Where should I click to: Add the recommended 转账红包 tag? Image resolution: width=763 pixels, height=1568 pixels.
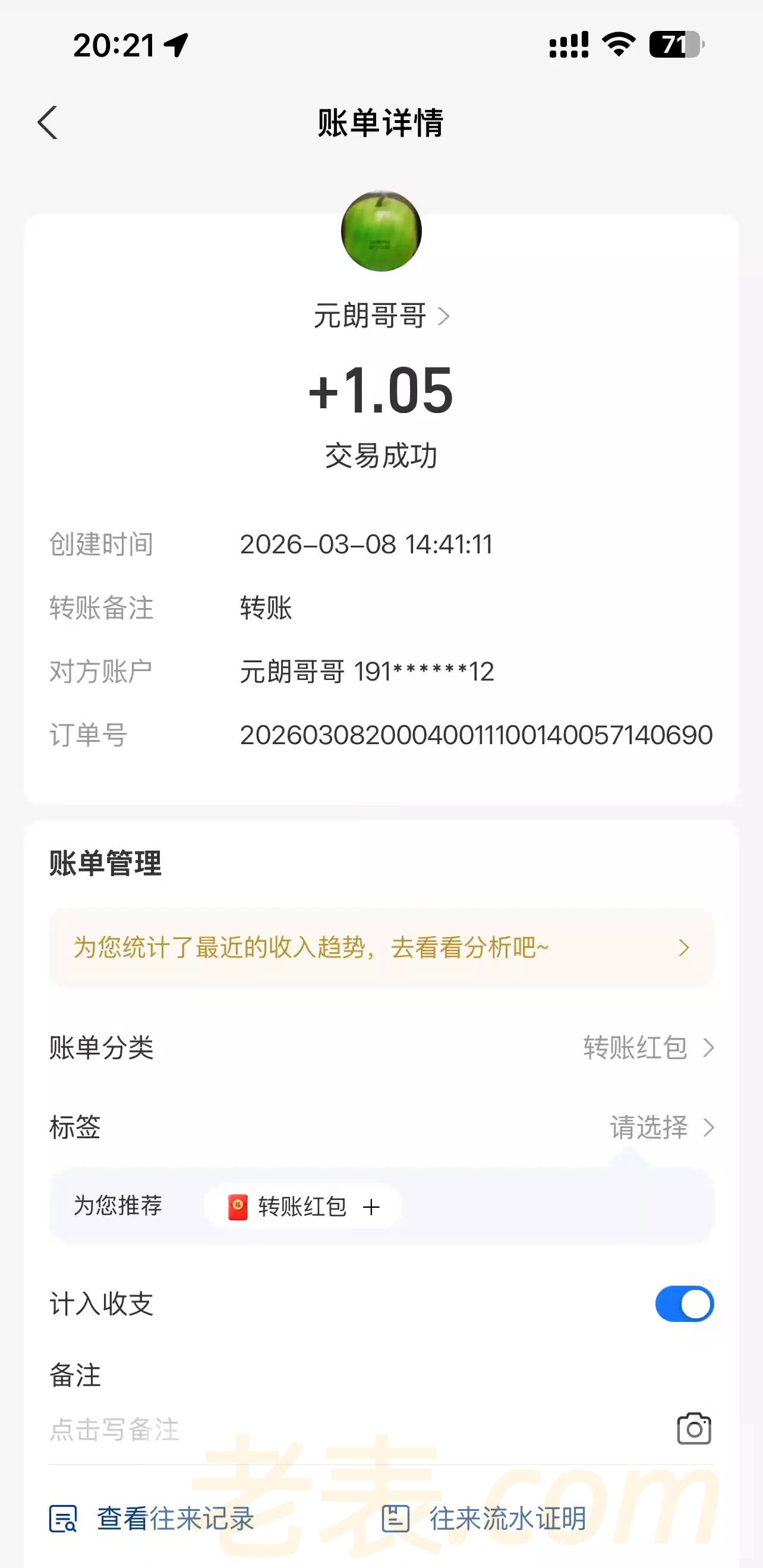coord(303,1207)
